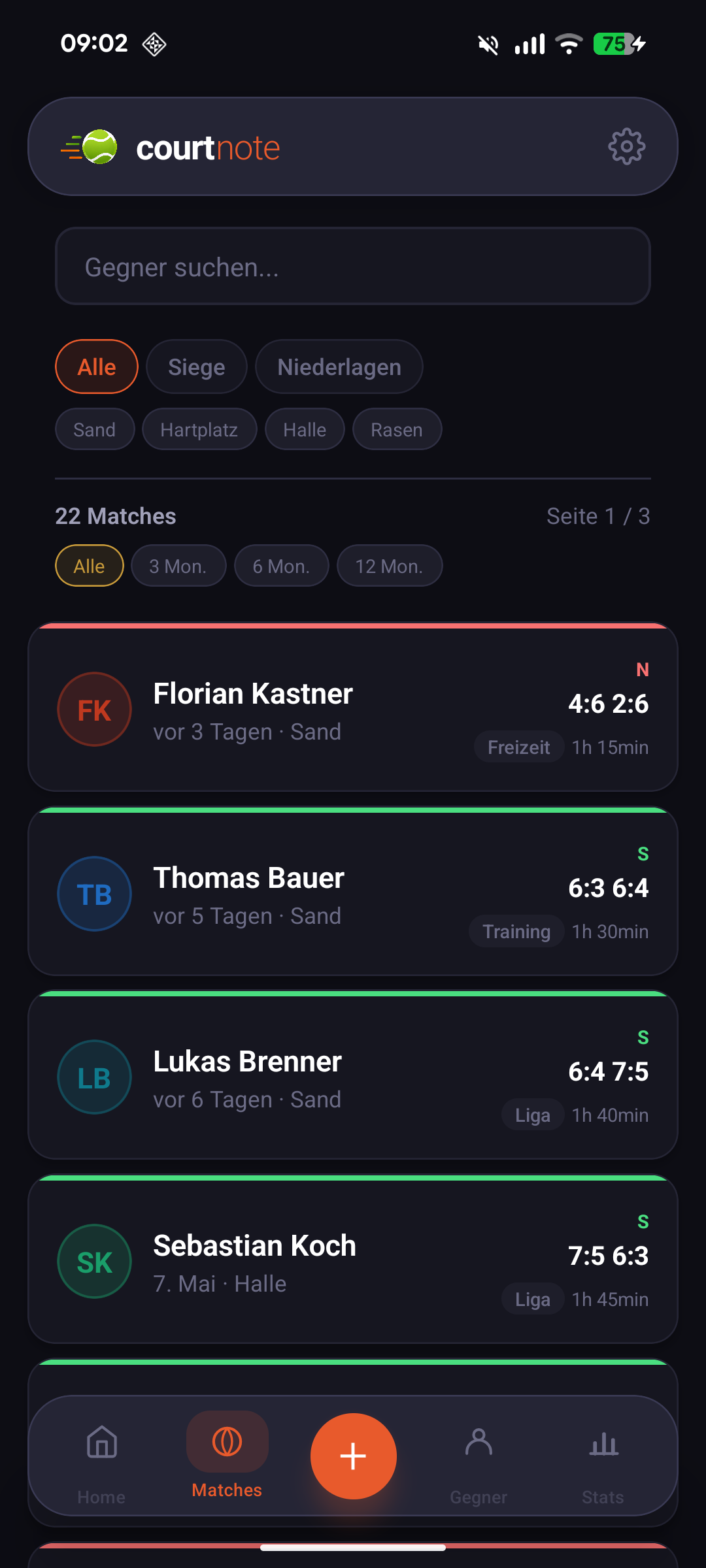Limit matches to last 6 Mon.

[x=282, y=566]
